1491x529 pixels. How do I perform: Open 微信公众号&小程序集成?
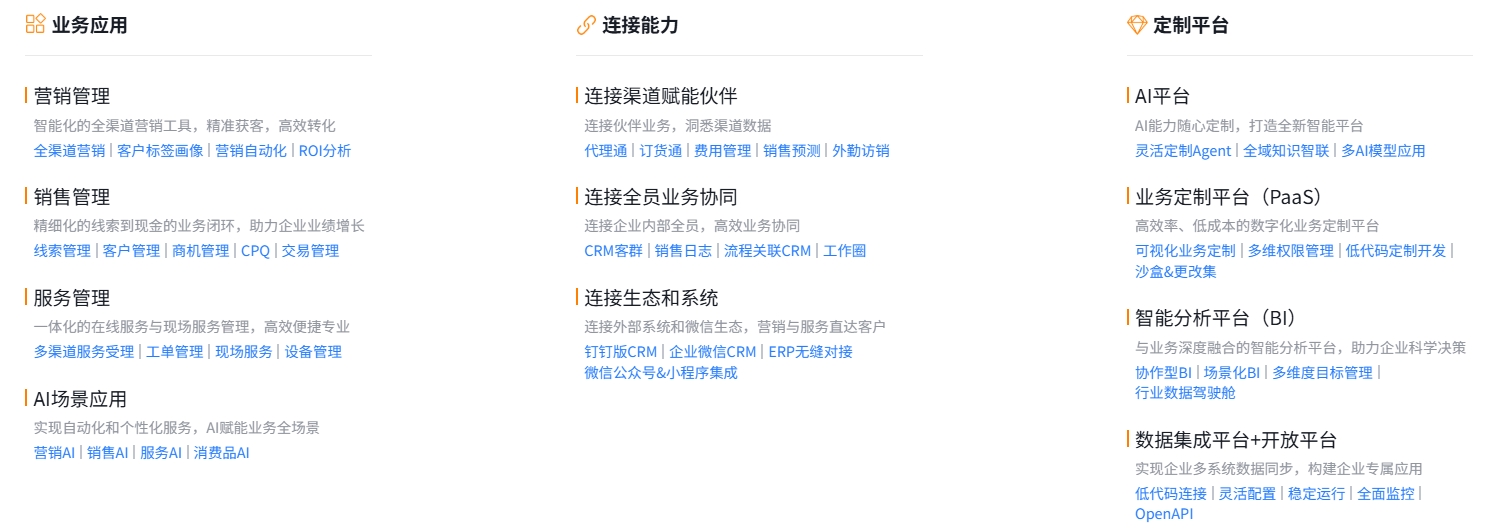(660, 373)
